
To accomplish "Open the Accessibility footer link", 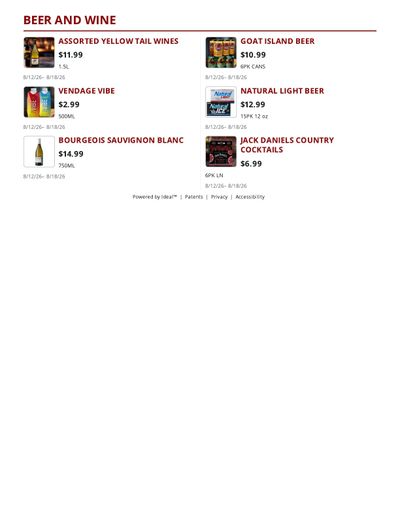I will click(250, 197).
